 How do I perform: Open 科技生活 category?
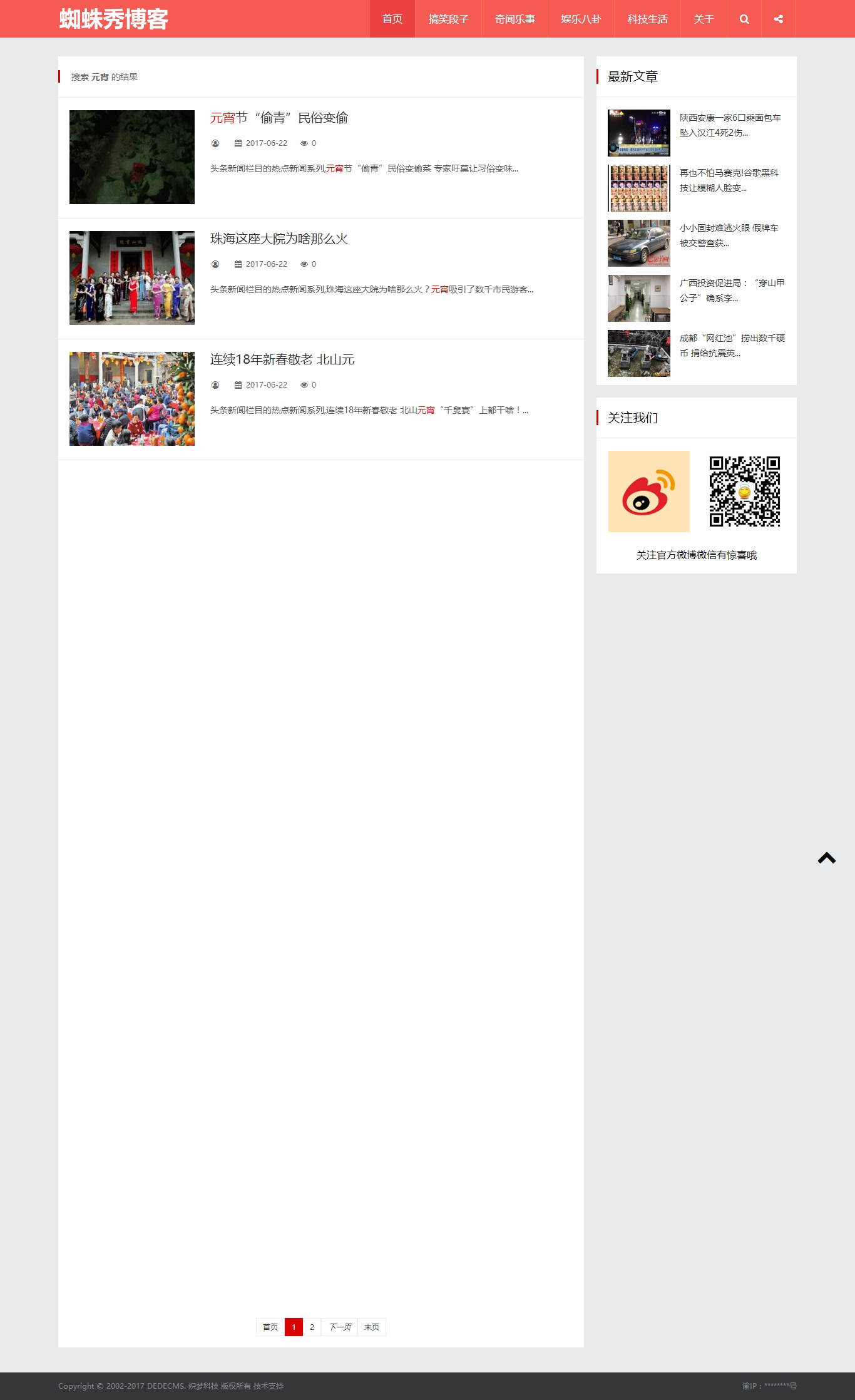pos(647,19)
